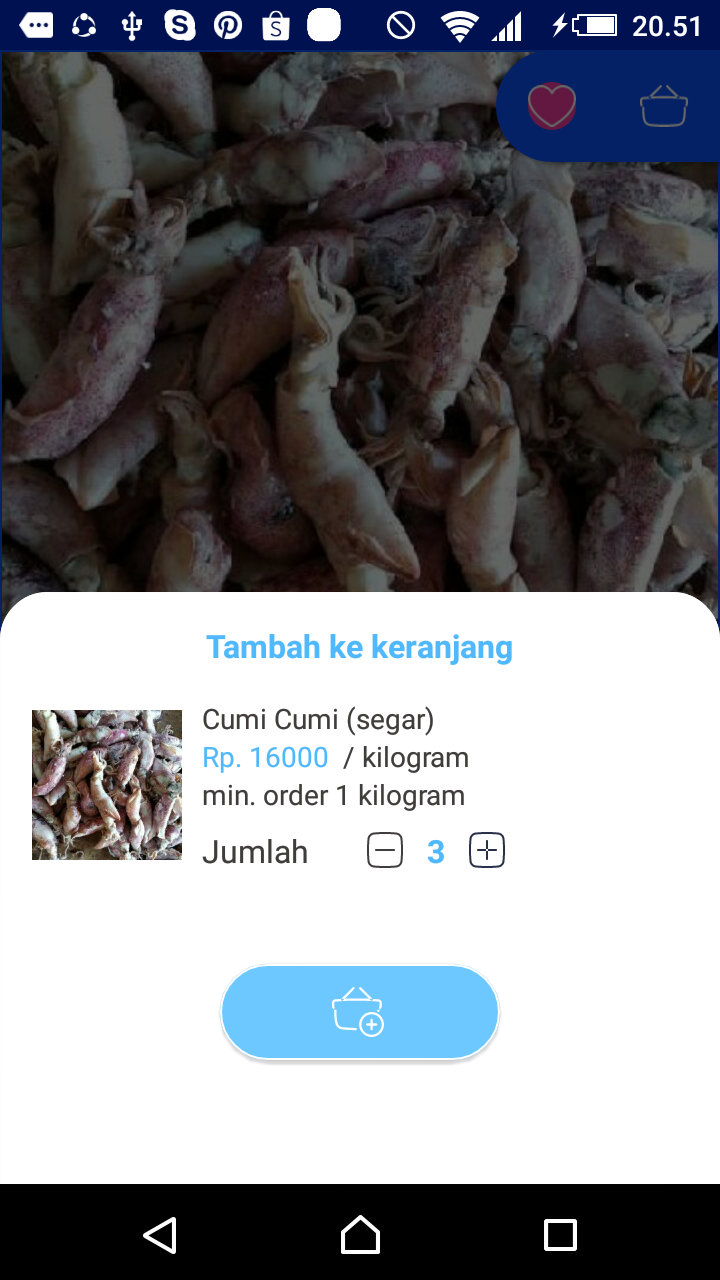Open the shopping basket icon at top
720x1280 pixels.
click(x=664, y=106)
